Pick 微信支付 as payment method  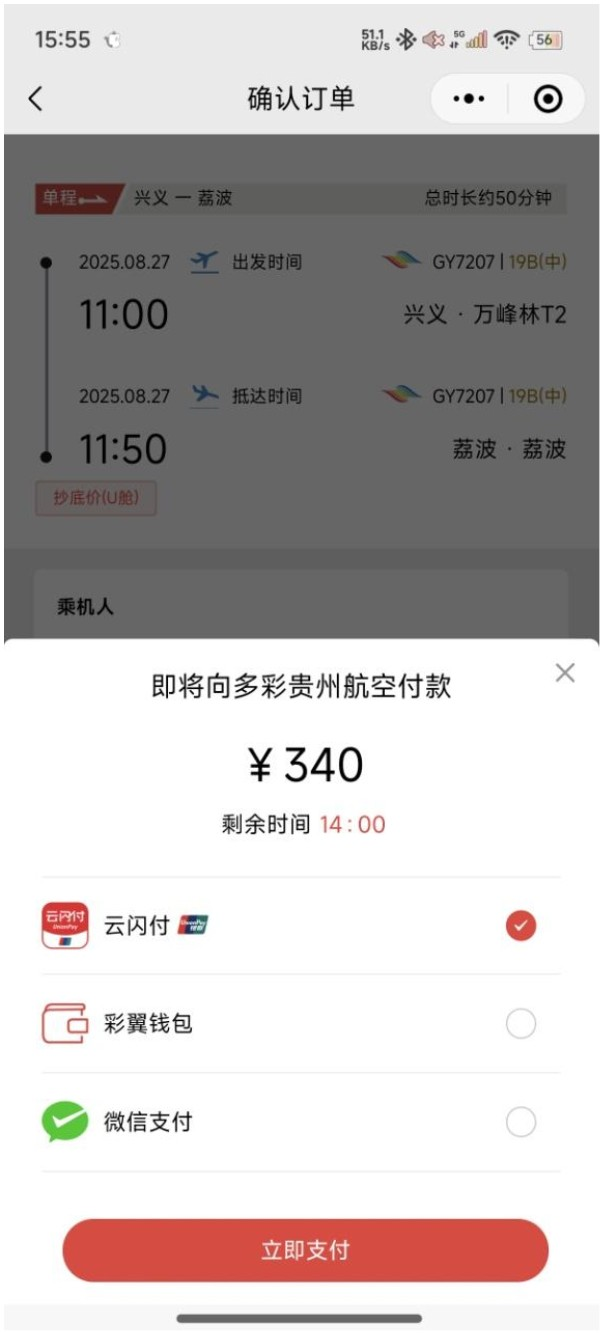point(520,1122)
